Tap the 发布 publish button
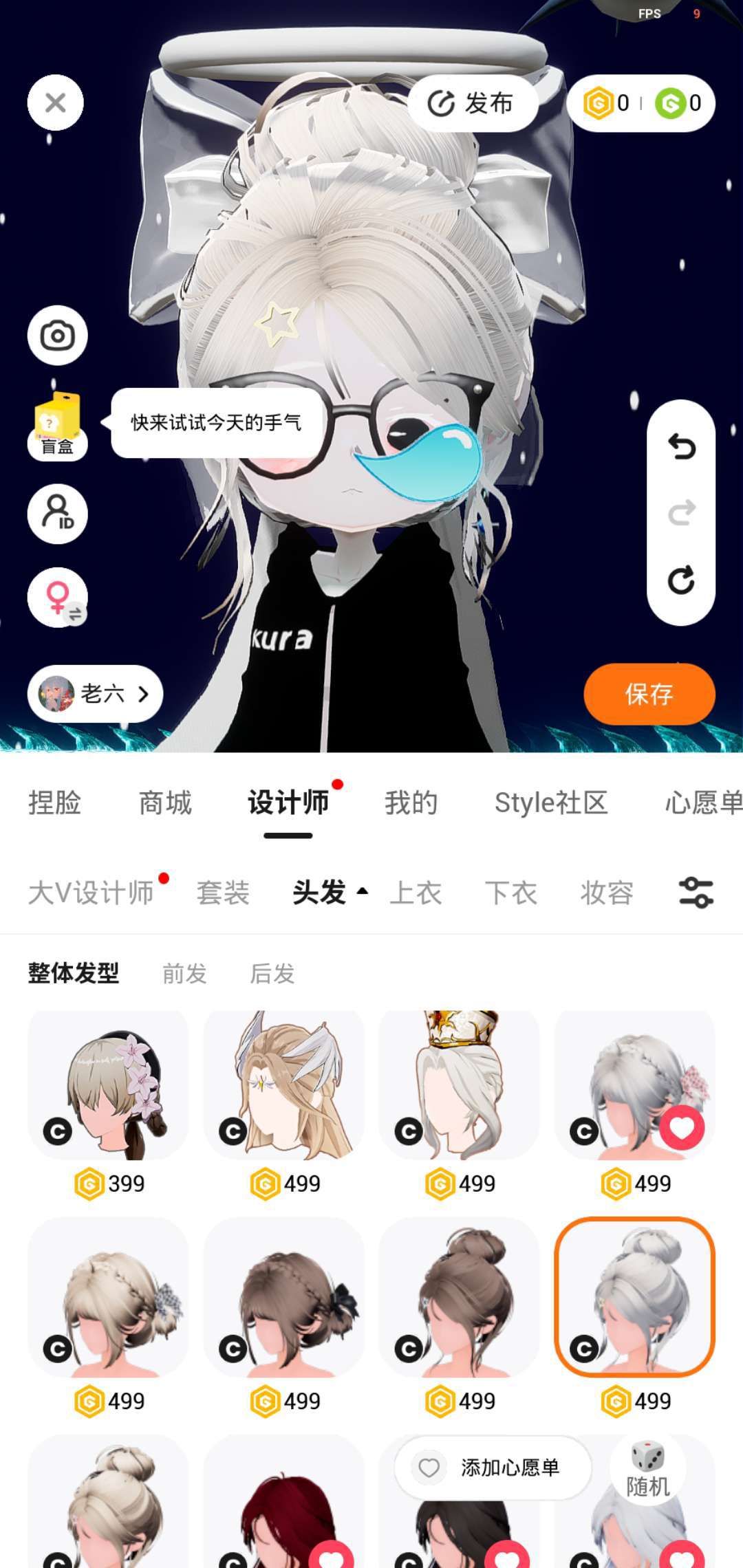Viewport: 743px width, 1568px height. [472, 104]
